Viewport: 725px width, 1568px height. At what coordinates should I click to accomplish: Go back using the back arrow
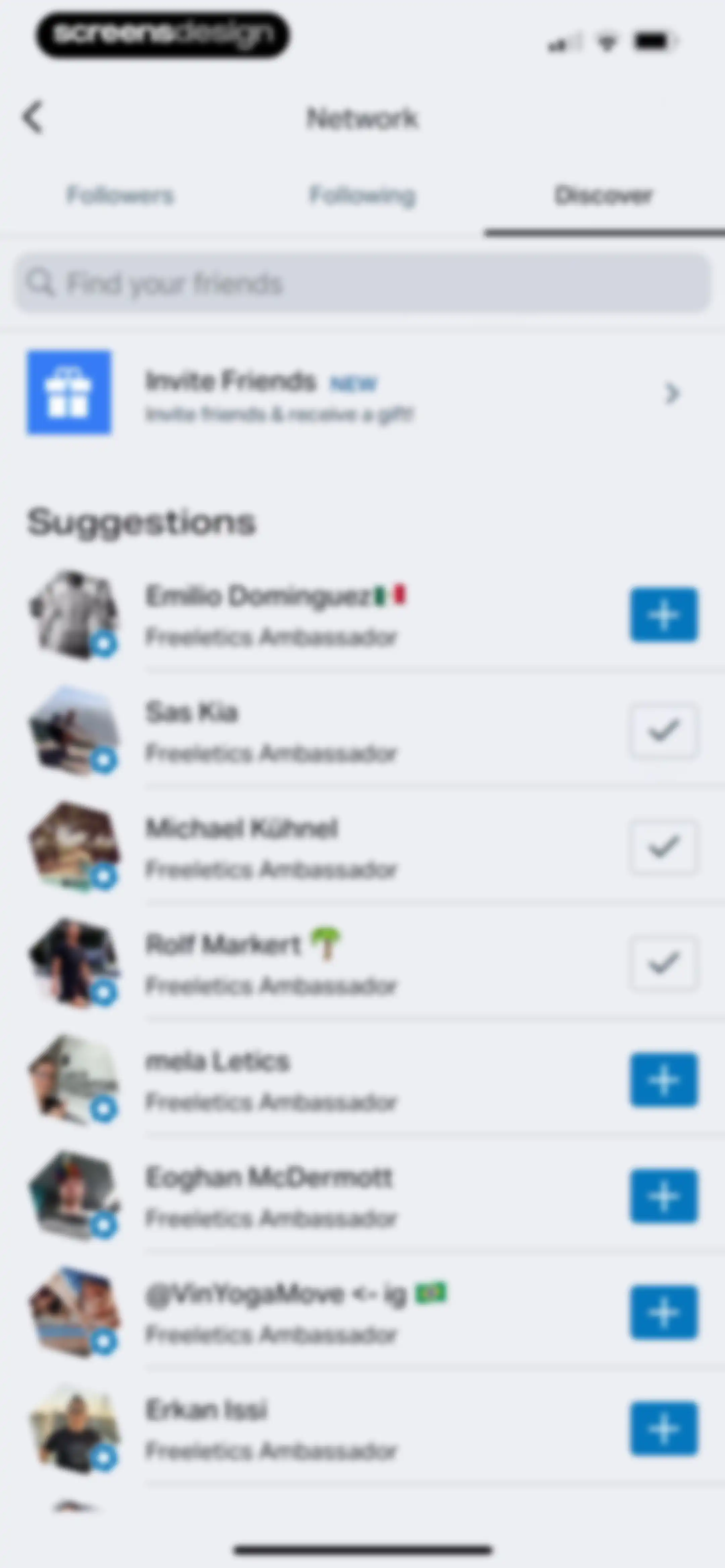tap(33, 117)
